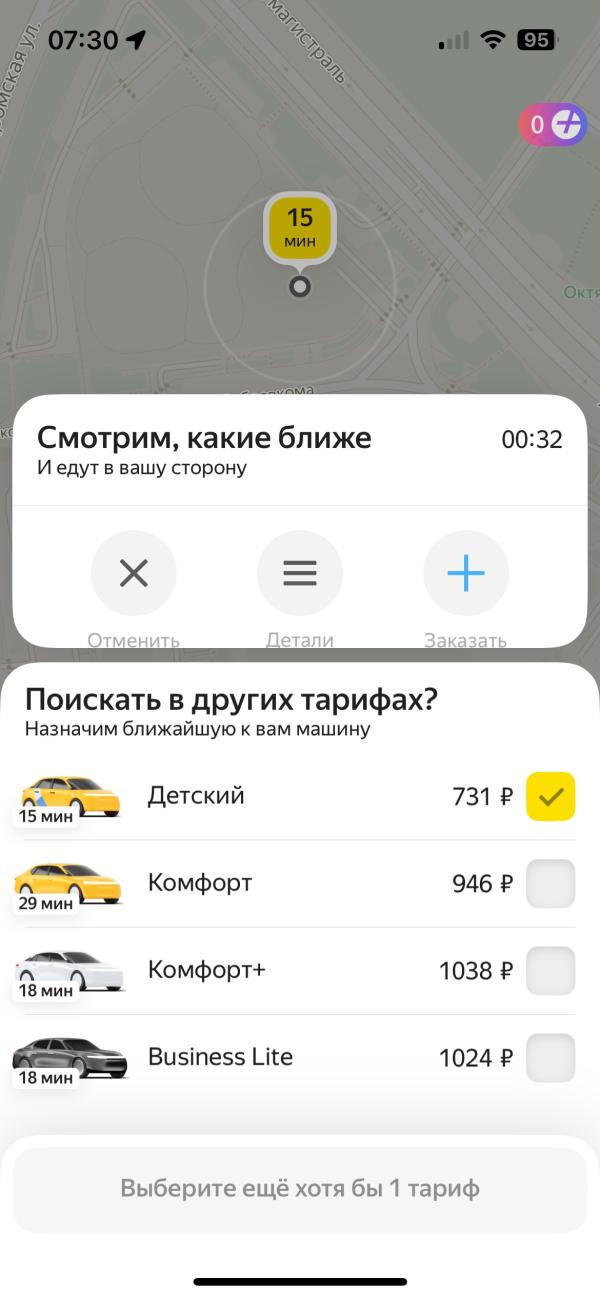
Task: Tap the plus Заказать button
Action: [465, 574]
